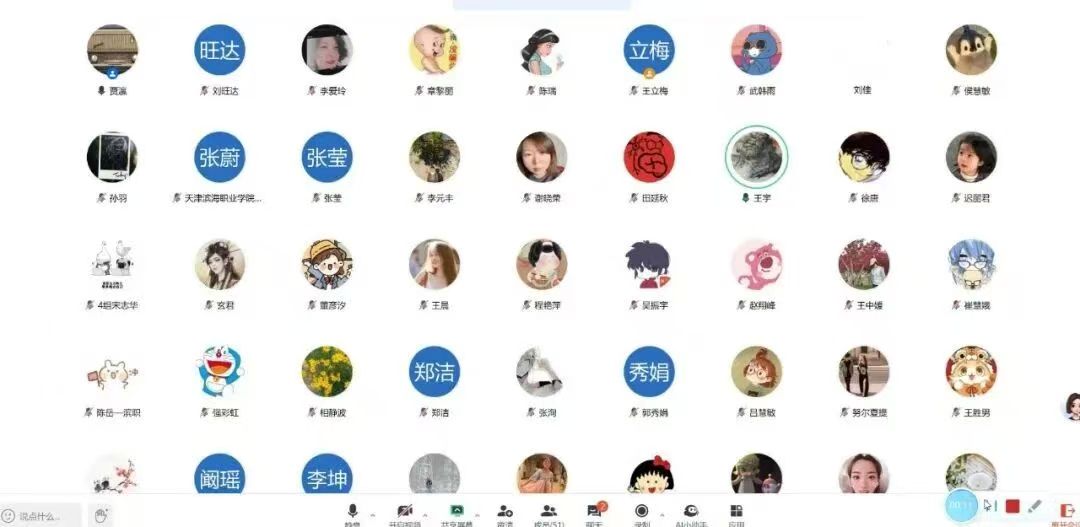Open participant 郭秀娟's tile

649,372
